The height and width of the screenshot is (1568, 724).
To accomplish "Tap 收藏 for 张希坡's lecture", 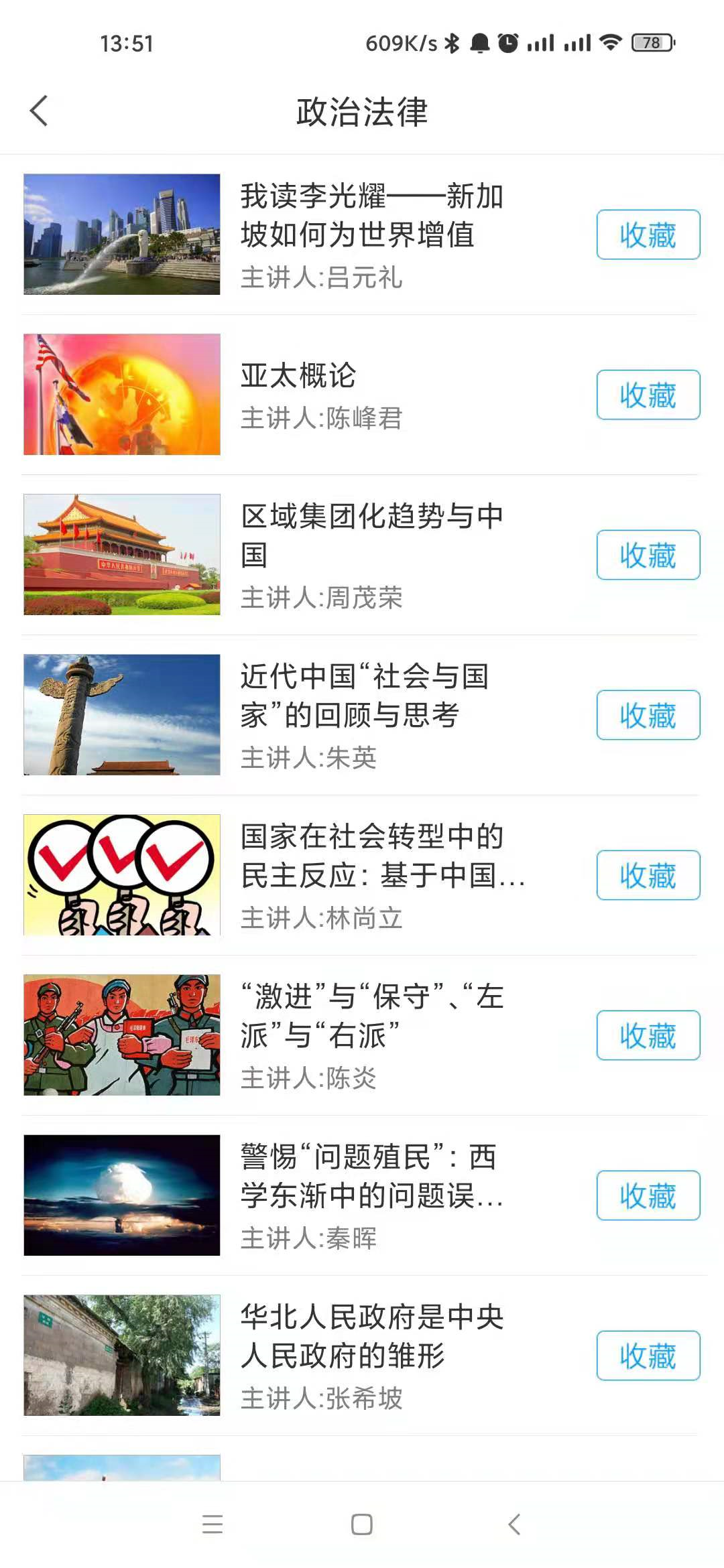I will pyautogui.click(x=648, y=1356).
